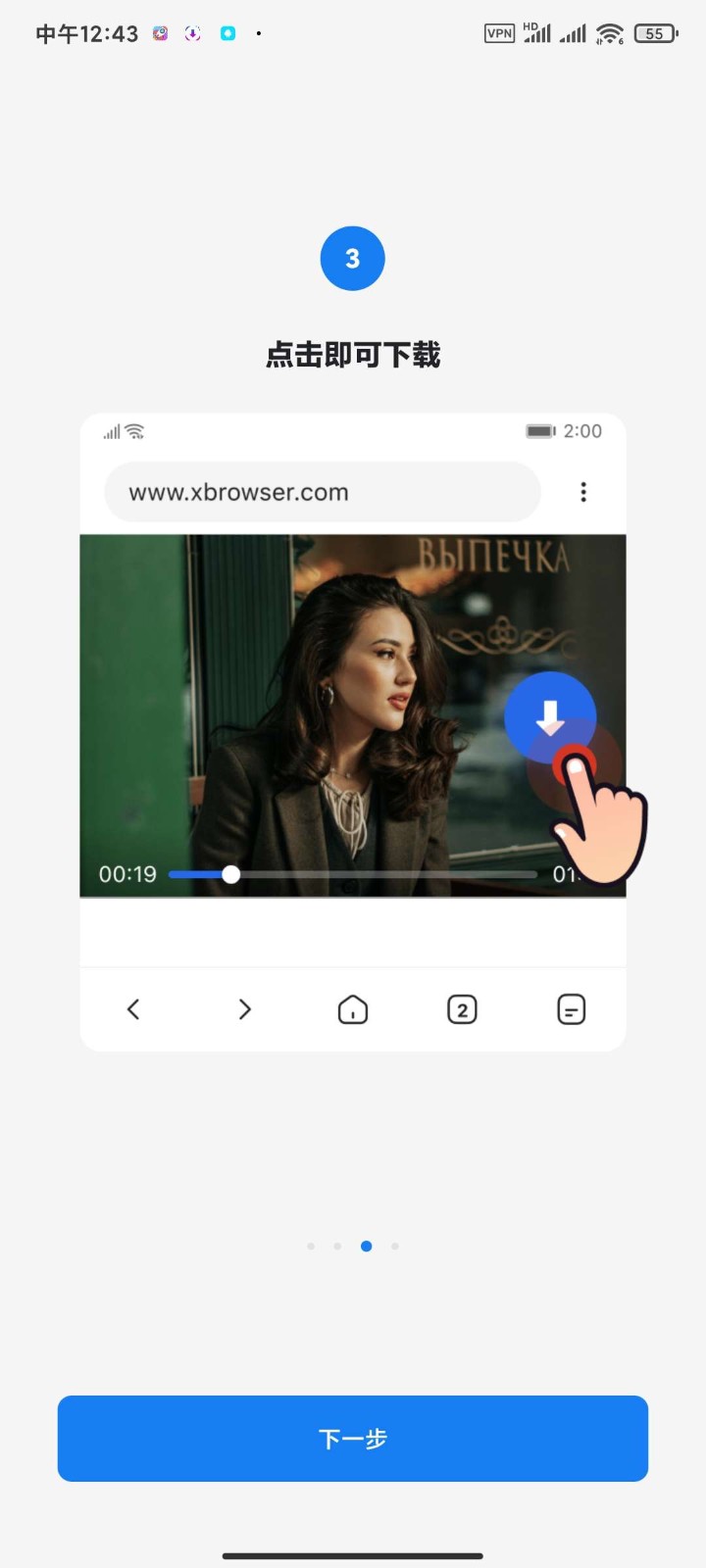
Task: Click the www.xbrowser.com address bar
Action: [322, 492]
